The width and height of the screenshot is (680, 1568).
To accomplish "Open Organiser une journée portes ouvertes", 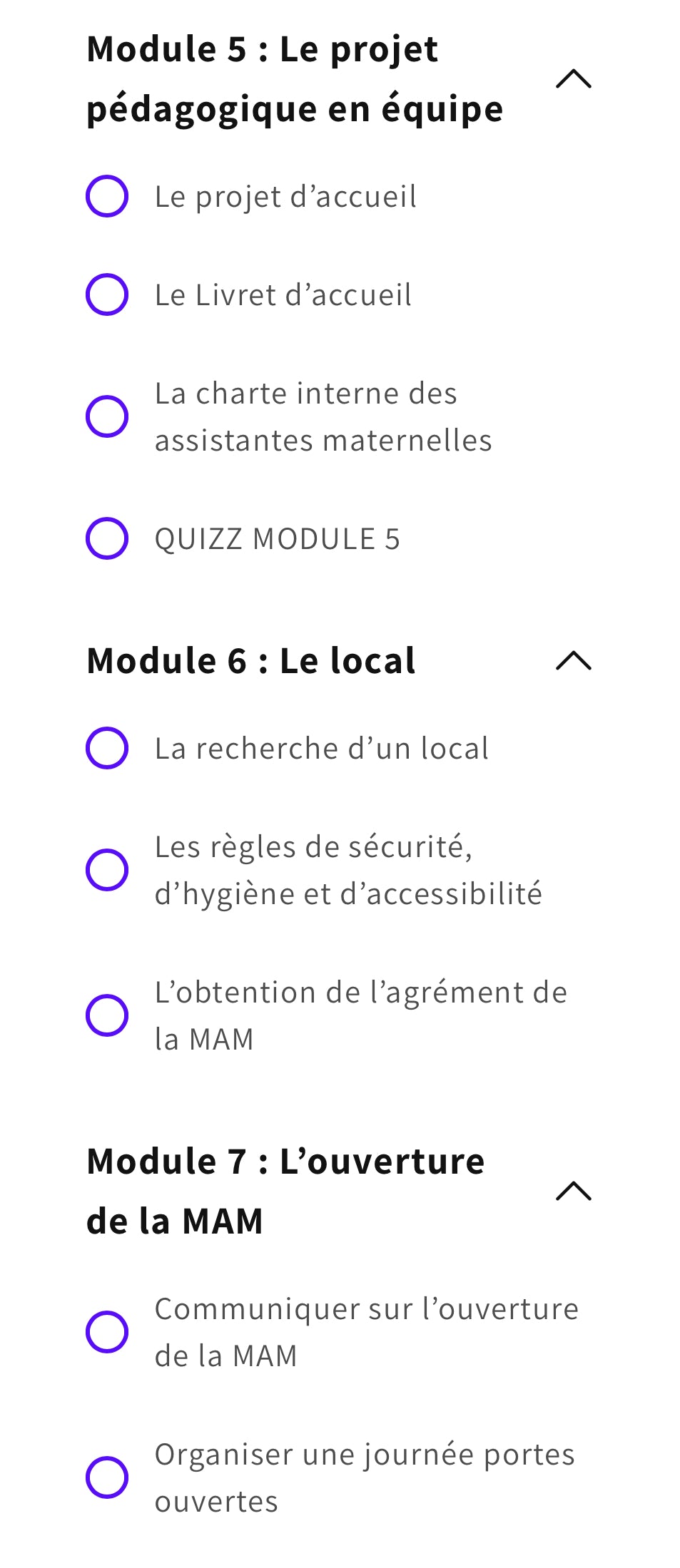I will (364, 1478).
